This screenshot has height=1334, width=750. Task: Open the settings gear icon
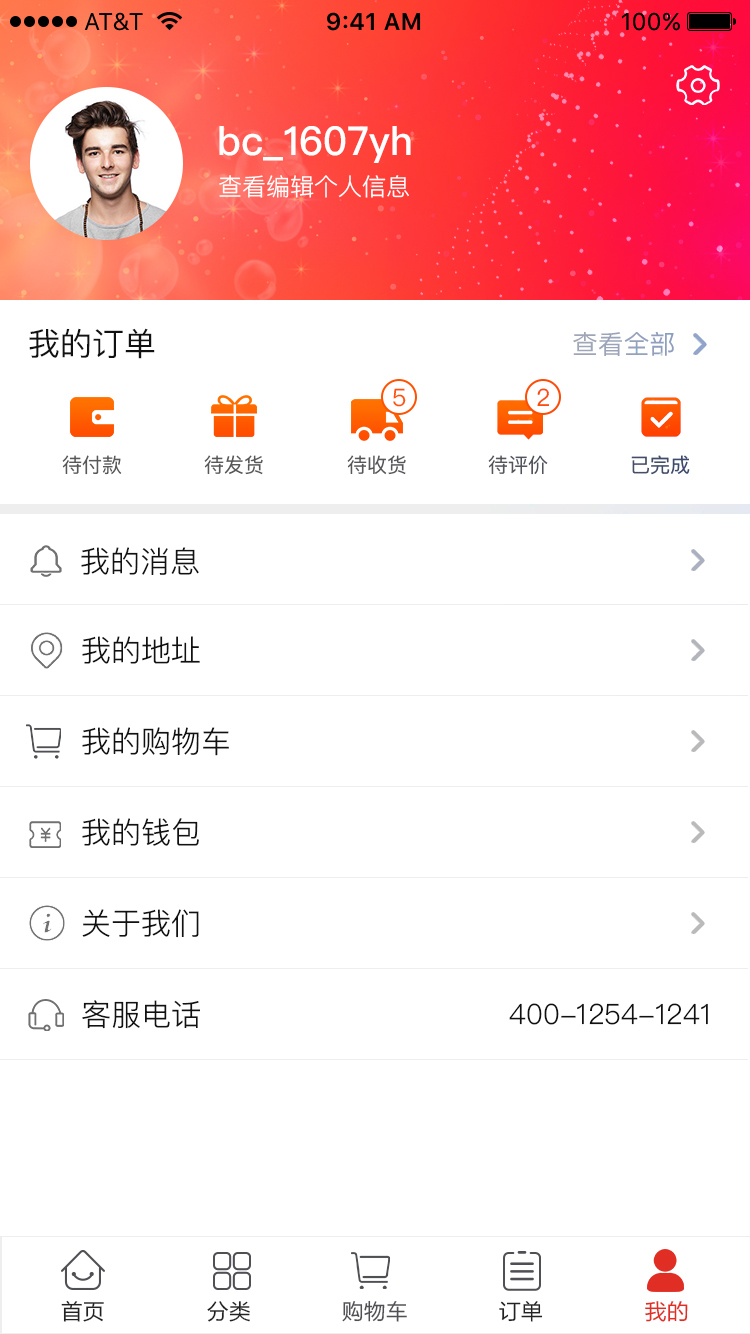coord(698,86)
